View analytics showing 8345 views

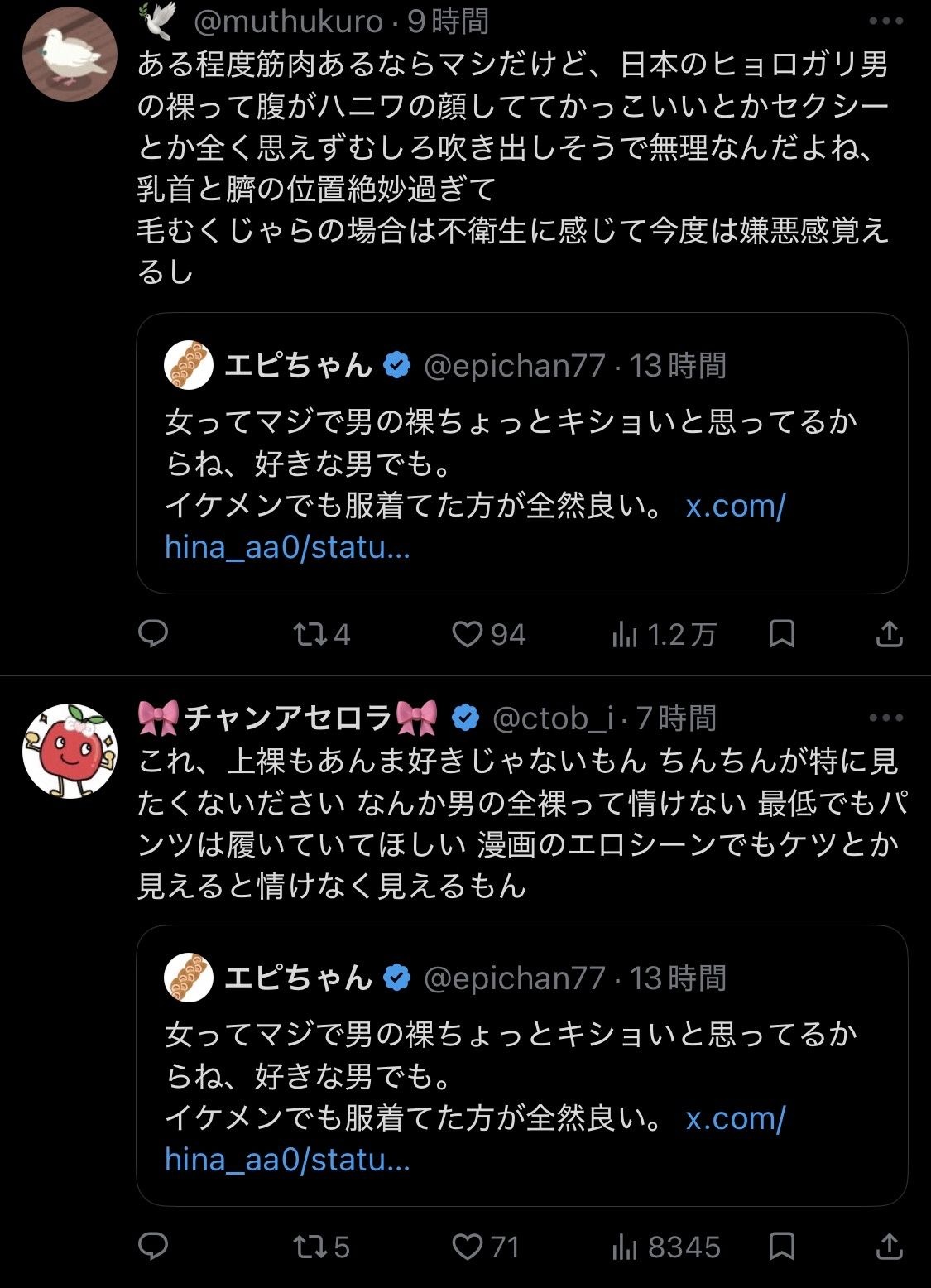click(x=666, y=1246)
